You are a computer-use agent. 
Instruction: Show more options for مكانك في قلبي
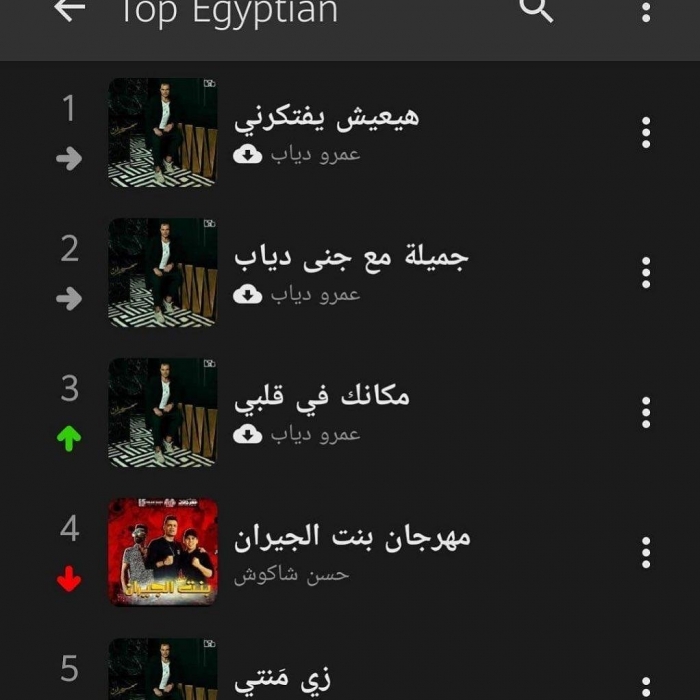click(646, 412)
